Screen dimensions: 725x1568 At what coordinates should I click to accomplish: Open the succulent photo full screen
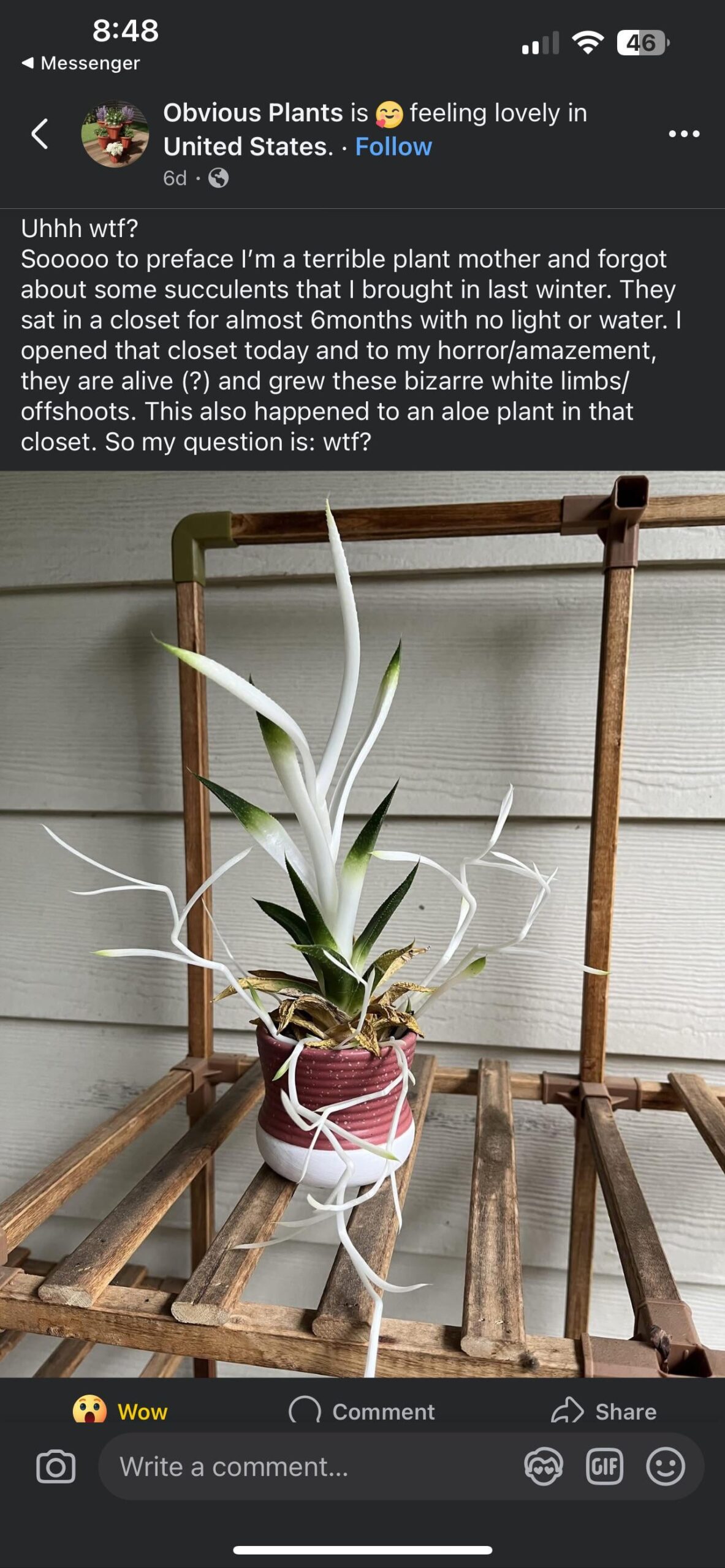pos(362,923)
